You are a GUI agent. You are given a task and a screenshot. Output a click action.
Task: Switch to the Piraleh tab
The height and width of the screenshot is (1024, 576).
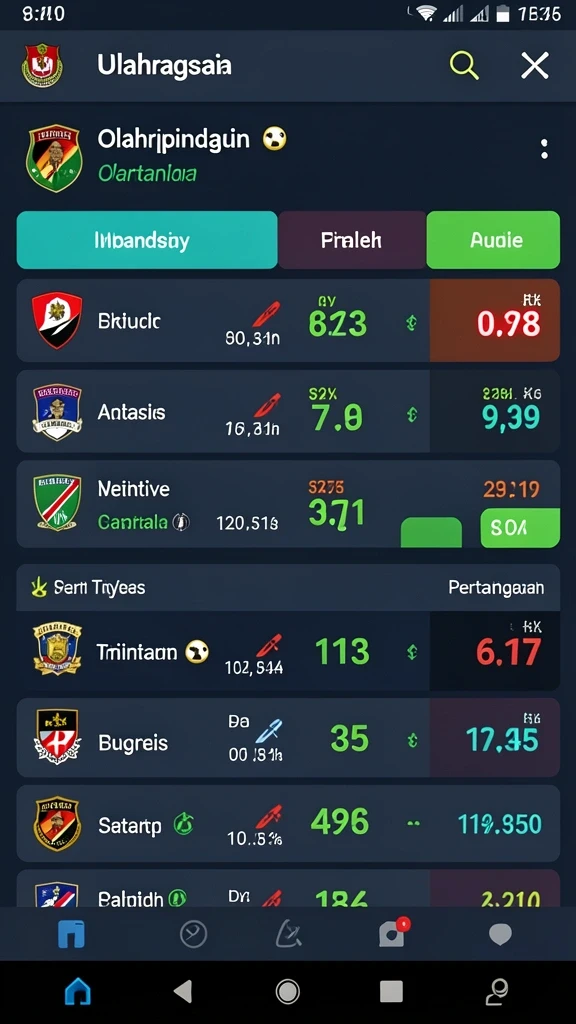[x=352, y=240]
